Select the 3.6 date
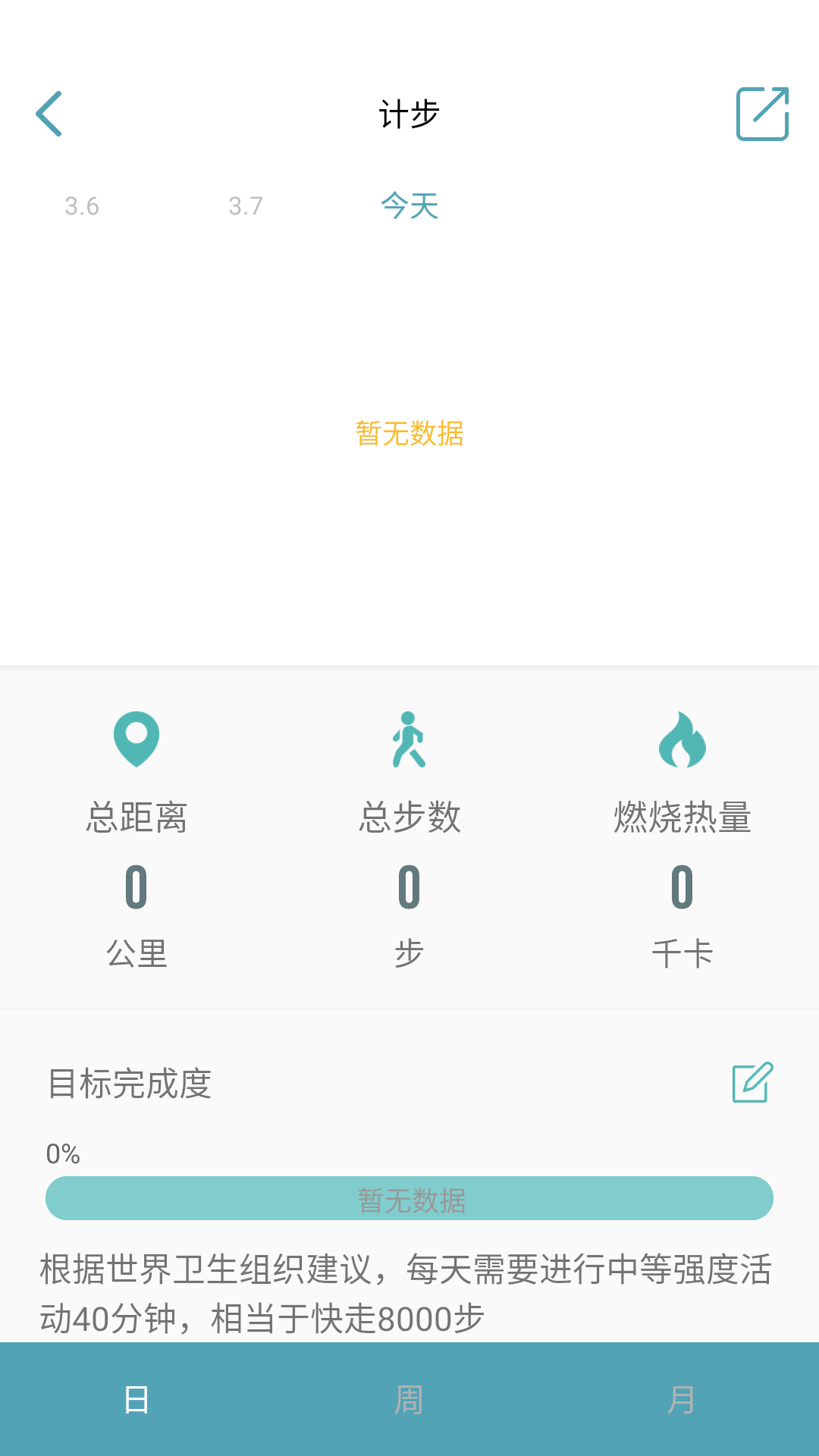Image resolution: width=819 pixels, height=1456 pixels. (x=82, y=206)
